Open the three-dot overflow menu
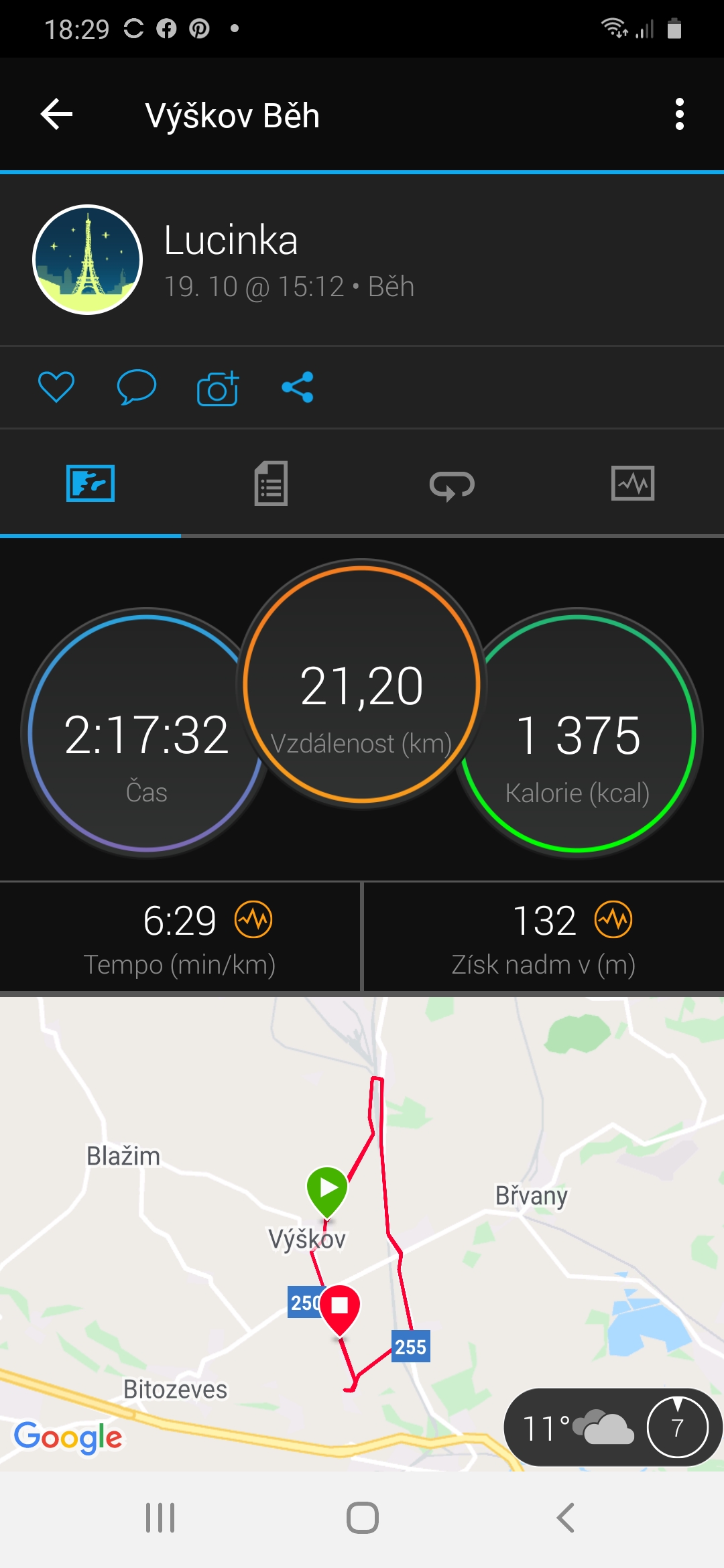This screenshot has height=1568, width=724. point(679,115)
